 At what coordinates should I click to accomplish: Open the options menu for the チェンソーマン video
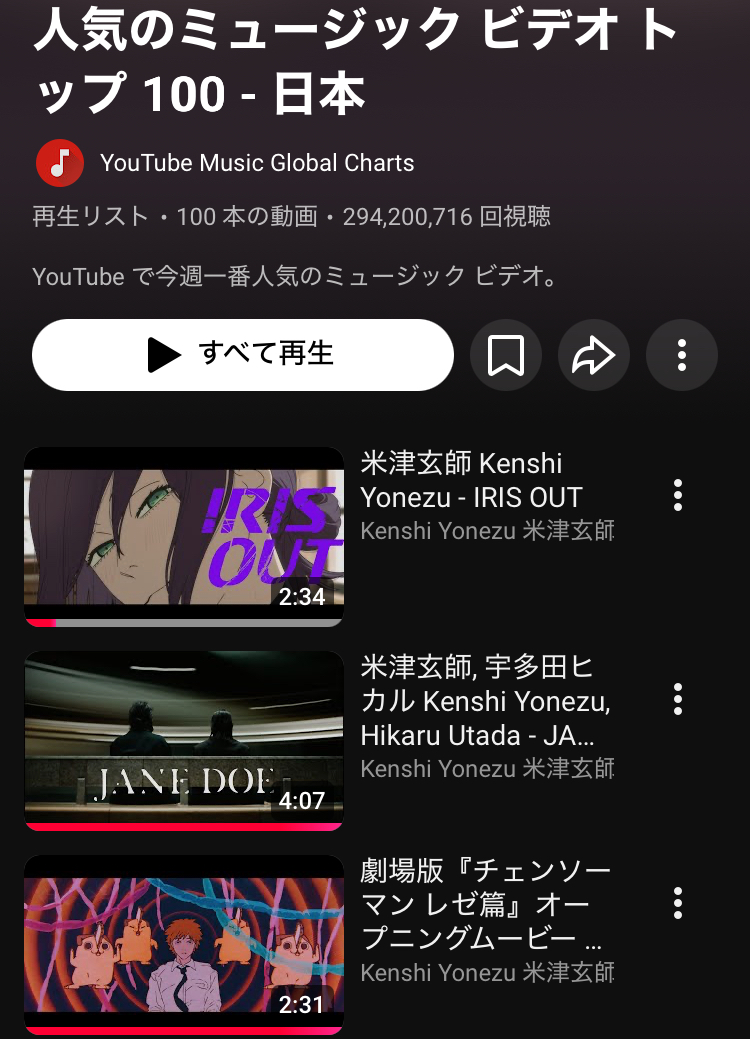[678, 903]
